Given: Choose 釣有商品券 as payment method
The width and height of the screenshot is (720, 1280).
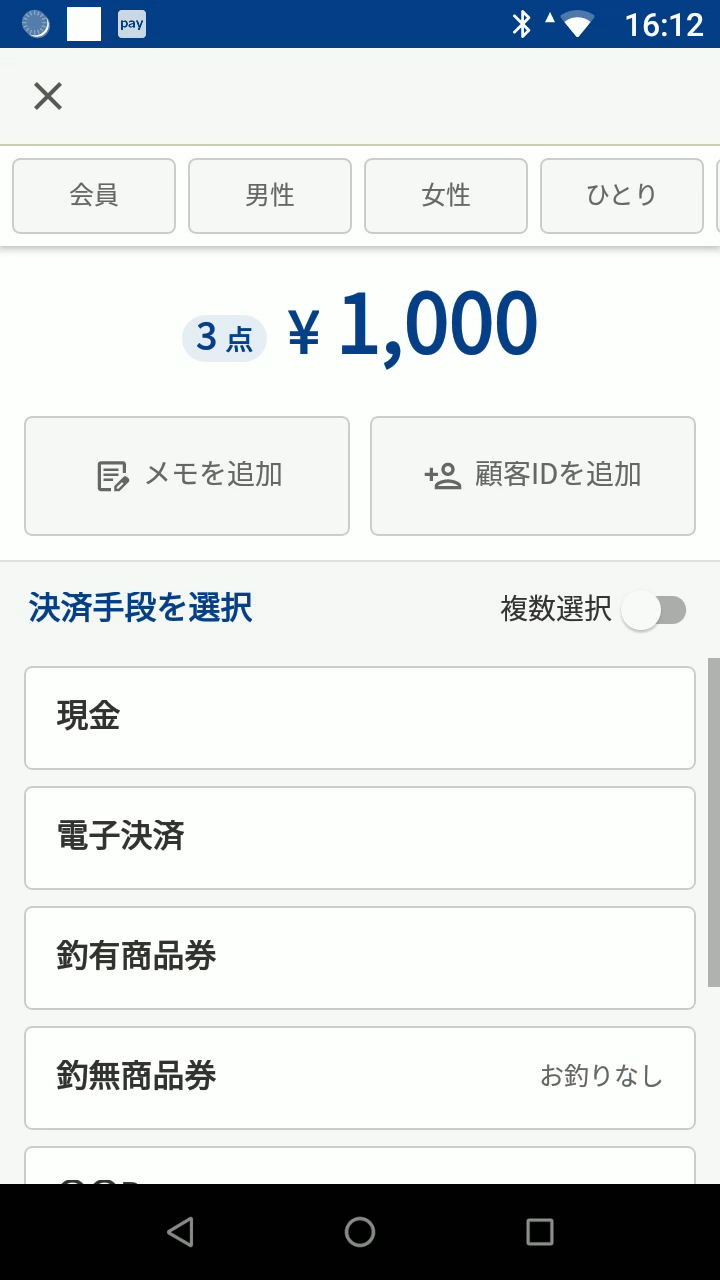Looking at the screenshot, I should [x=360, y=958].
